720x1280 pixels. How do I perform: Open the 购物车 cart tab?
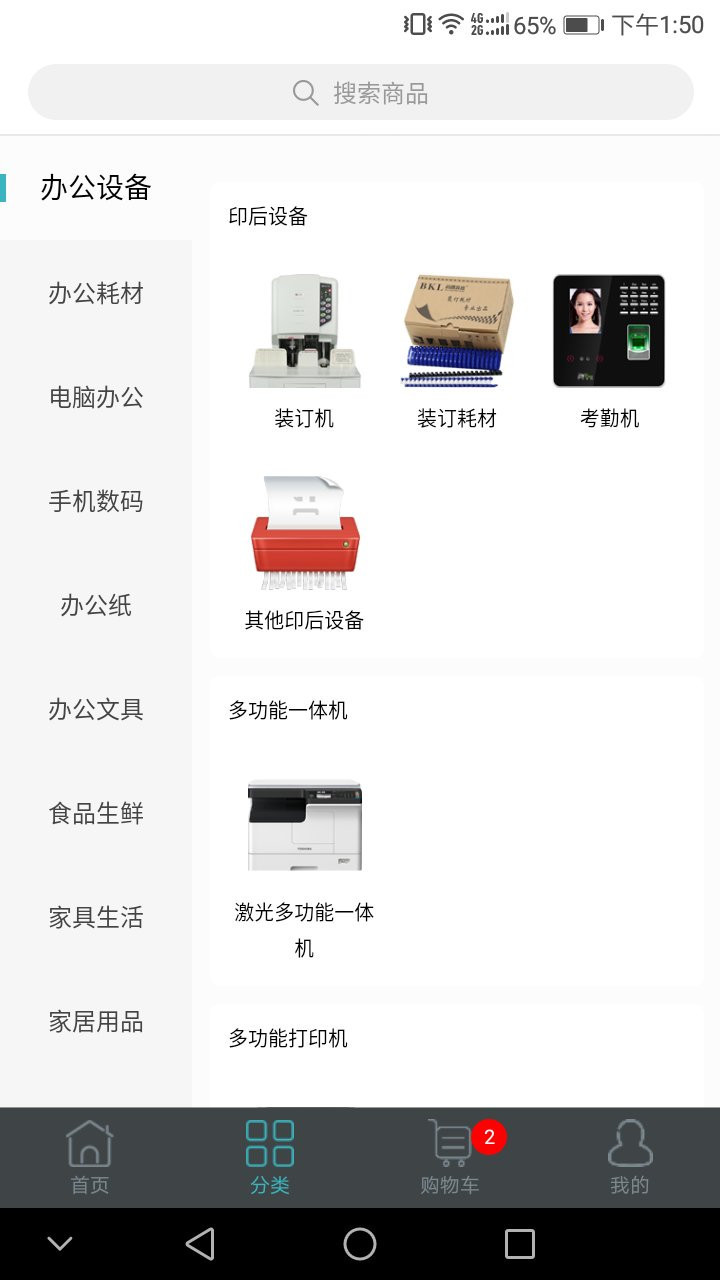(x=450, y=1157)
